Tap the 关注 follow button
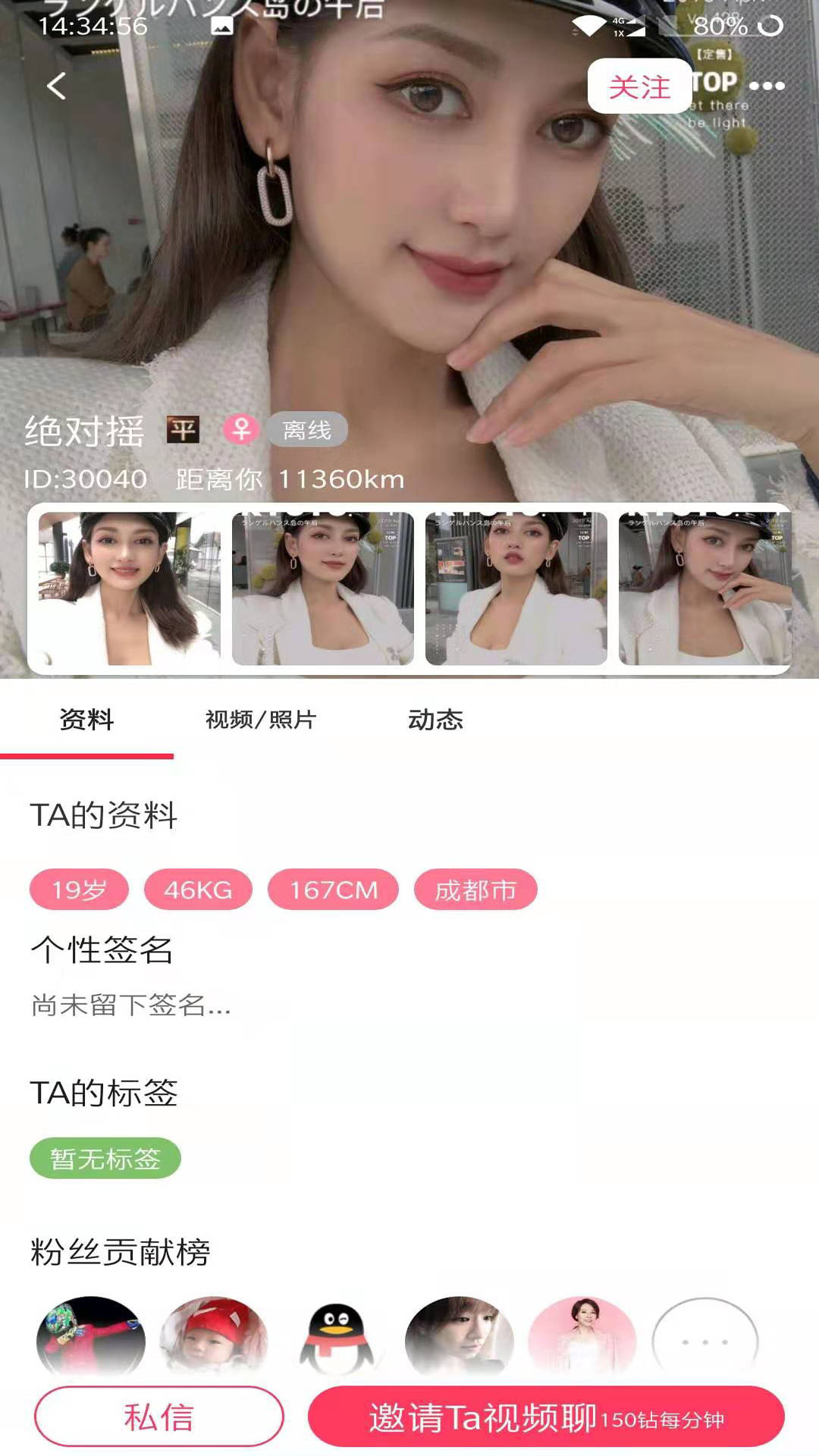The width and height of the screenshot is (819, 1456). click(639, 86)
